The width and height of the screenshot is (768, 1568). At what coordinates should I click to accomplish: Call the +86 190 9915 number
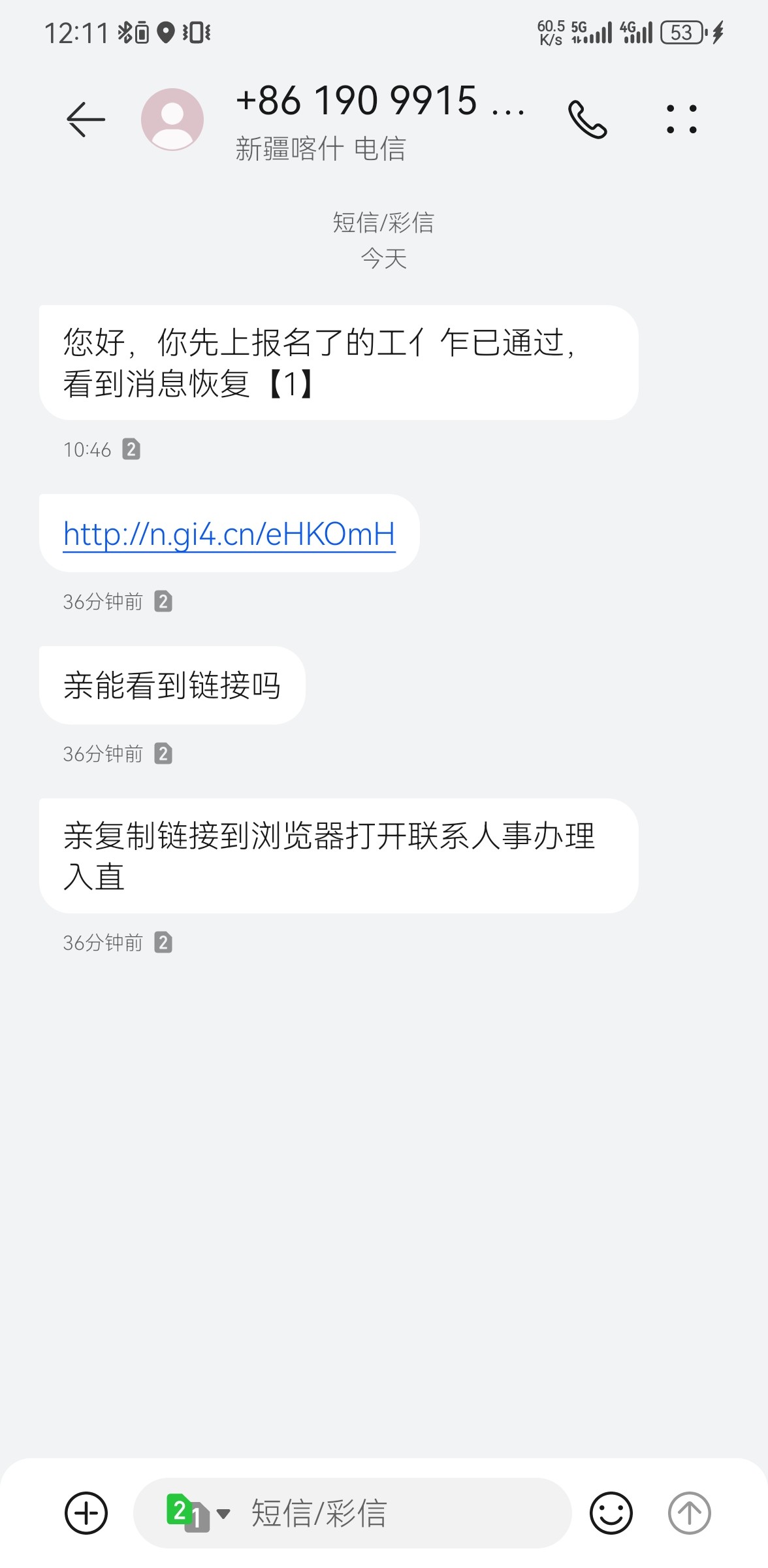click(x=587, y=120)
